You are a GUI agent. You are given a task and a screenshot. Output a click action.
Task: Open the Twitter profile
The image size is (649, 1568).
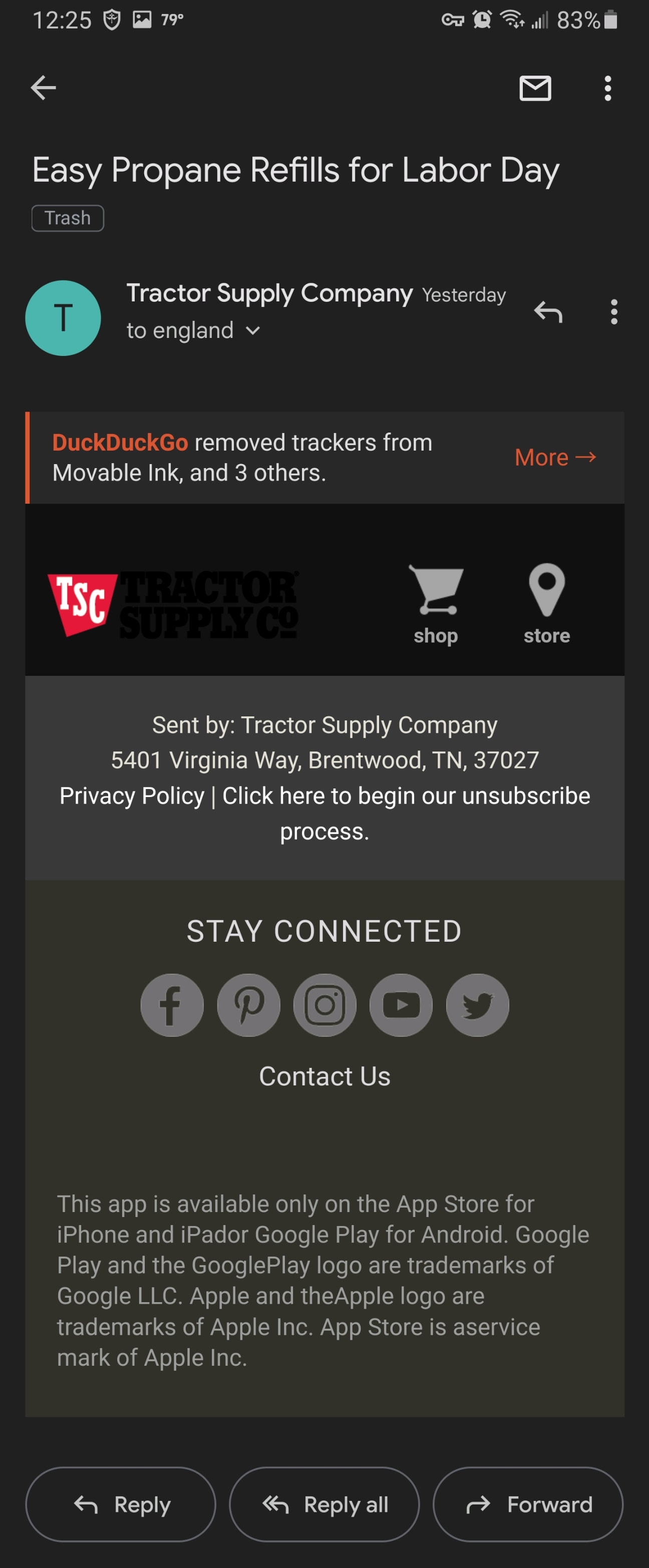[x=477, y=1005]
